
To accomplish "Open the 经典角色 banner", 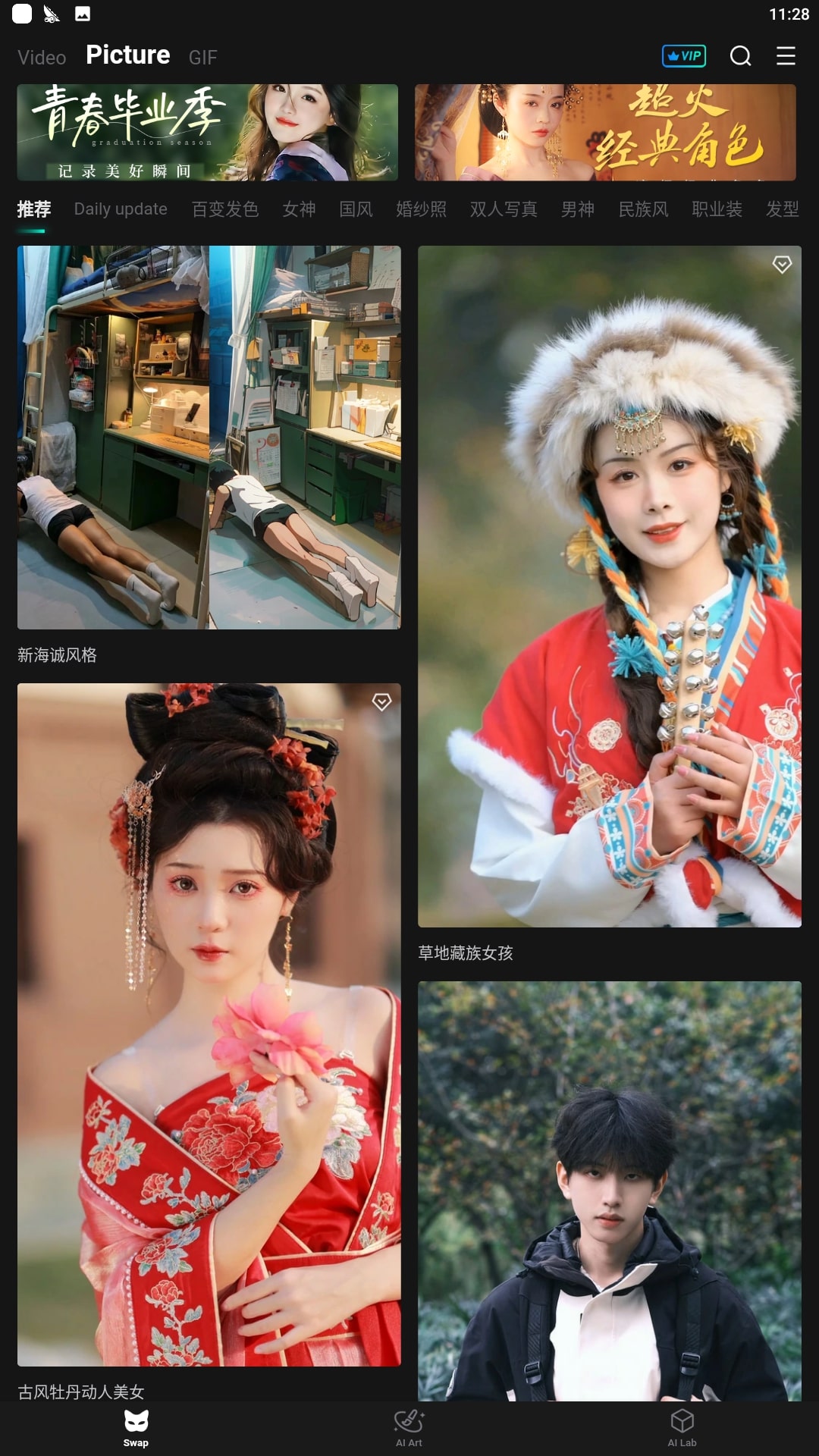I will (x=605, y=133).
